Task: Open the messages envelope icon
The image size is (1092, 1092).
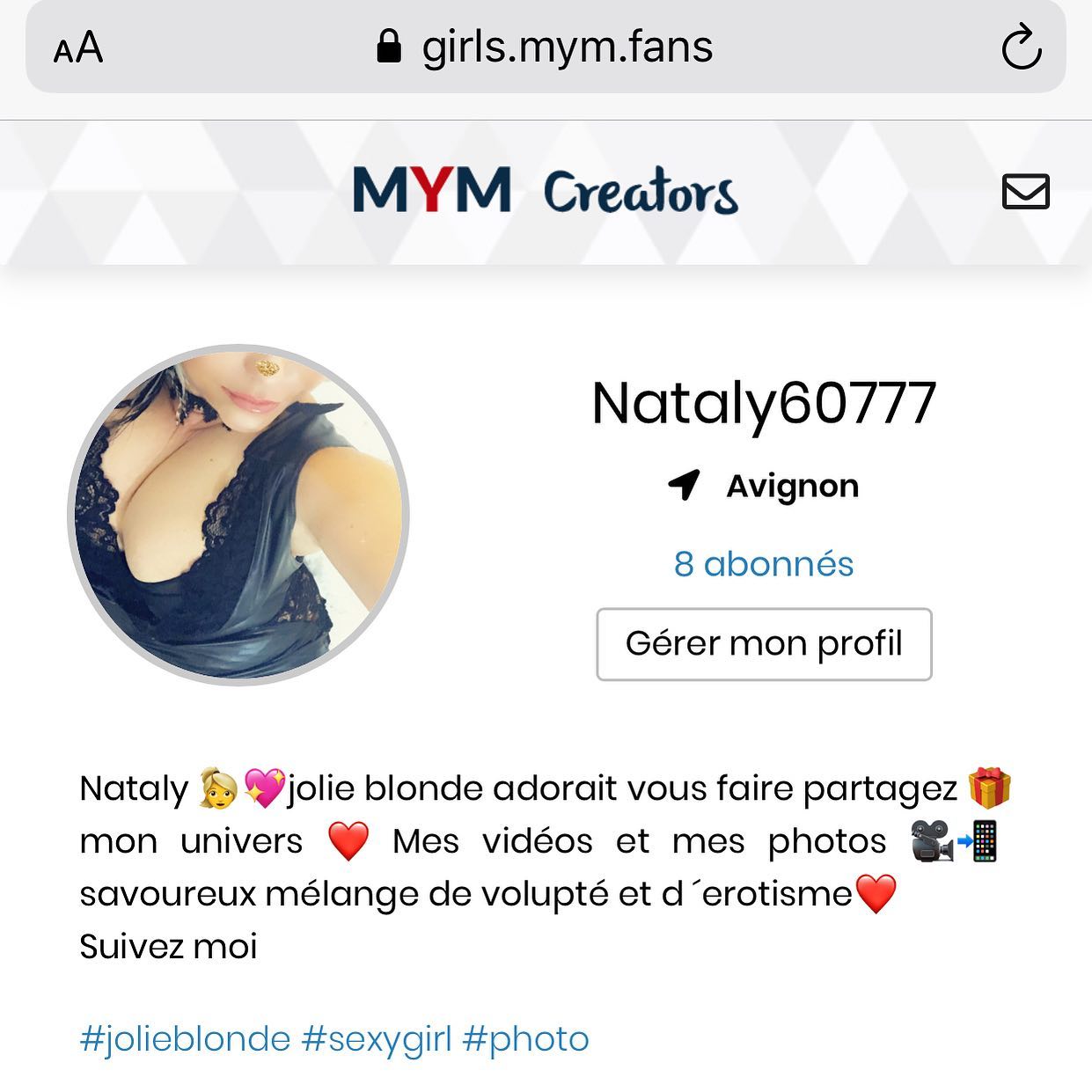Action: point(1026,191)
